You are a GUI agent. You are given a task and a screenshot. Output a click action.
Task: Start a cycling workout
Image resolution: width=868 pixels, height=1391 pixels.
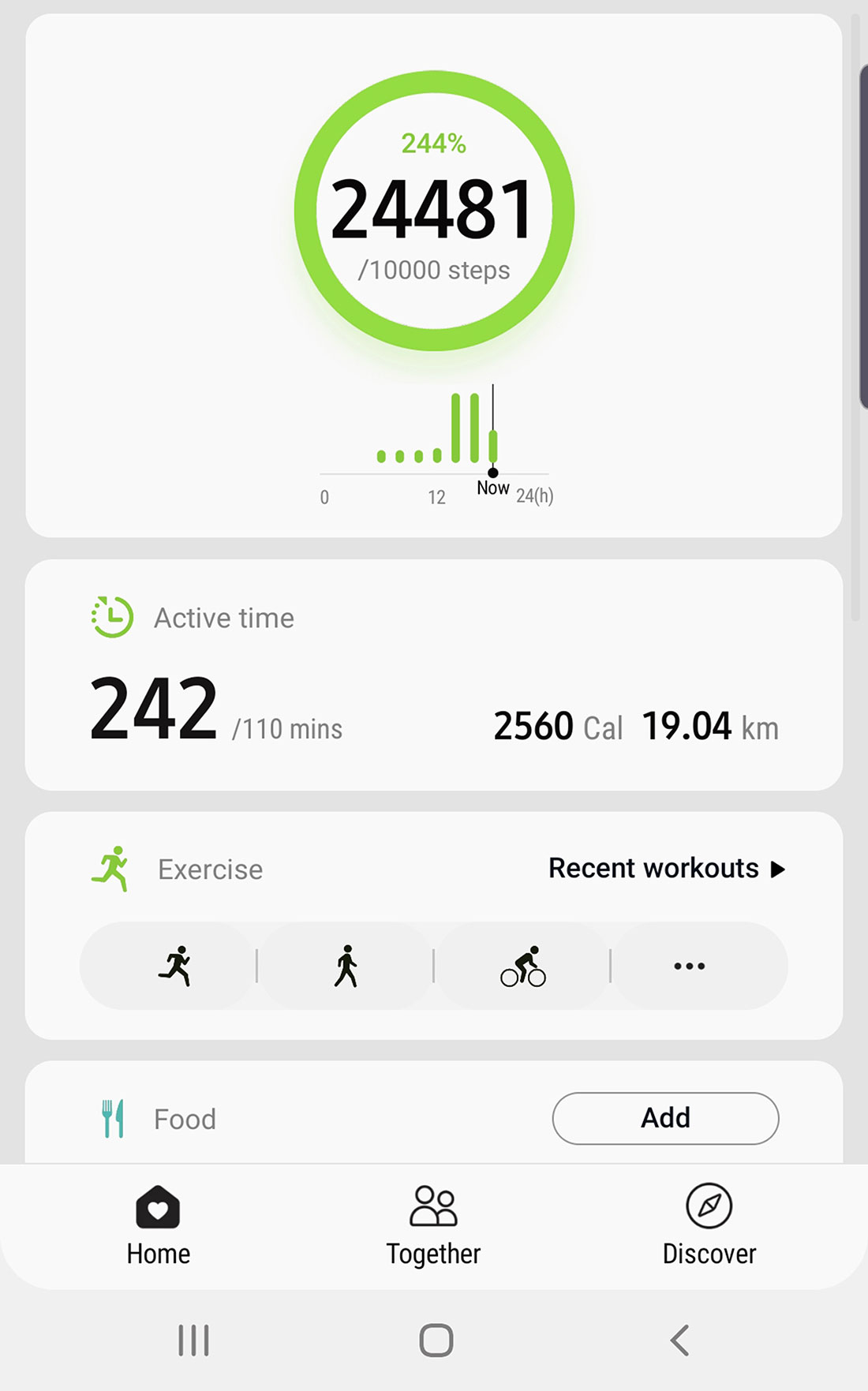click(x=522, y=966)
